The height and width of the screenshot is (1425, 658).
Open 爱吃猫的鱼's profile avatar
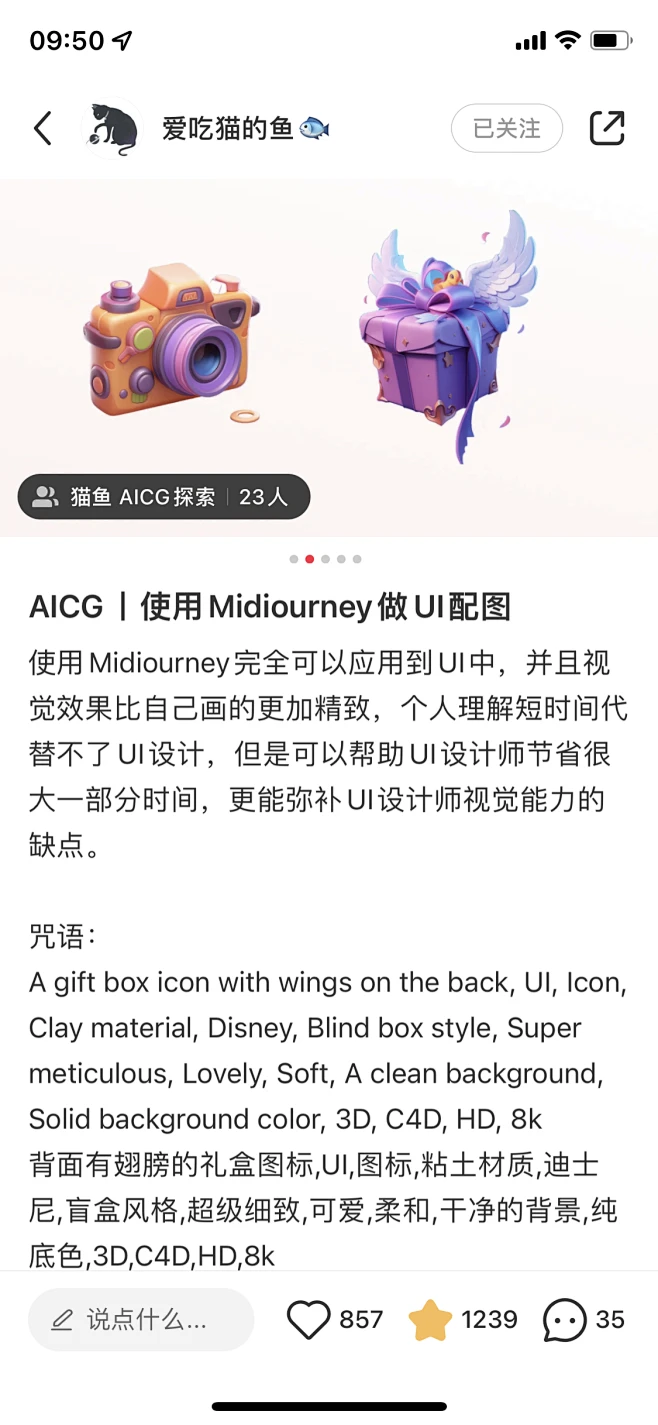110,128
